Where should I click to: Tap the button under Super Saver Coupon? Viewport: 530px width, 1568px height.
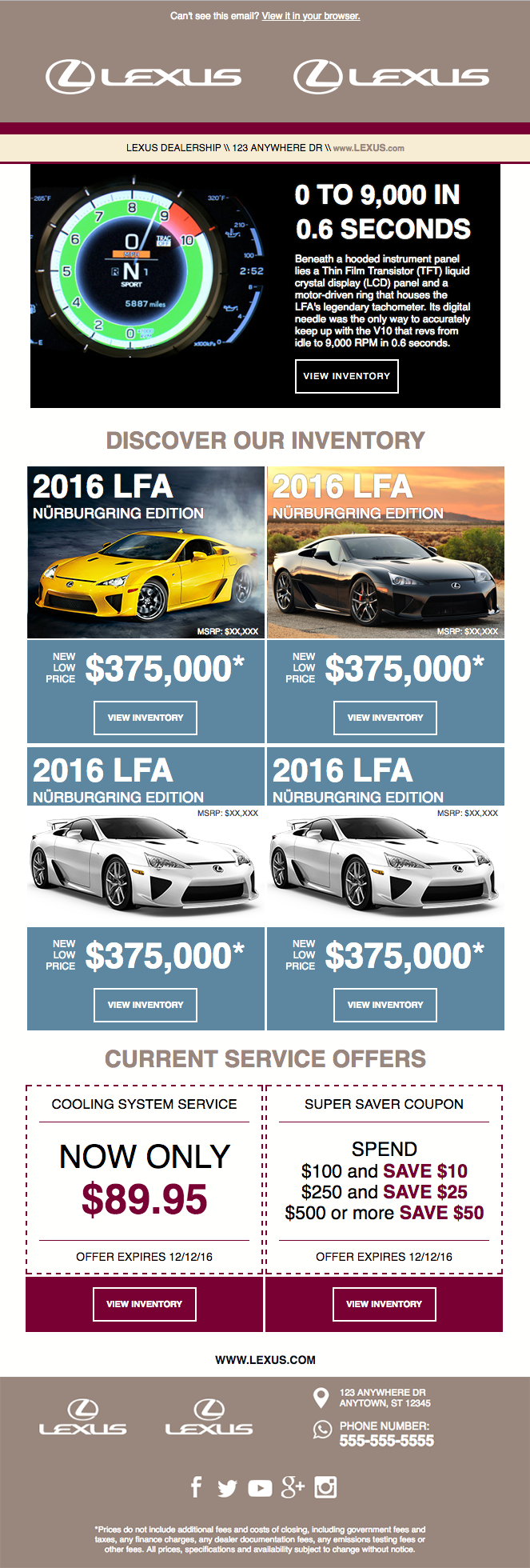click(x=385, y=1304)
